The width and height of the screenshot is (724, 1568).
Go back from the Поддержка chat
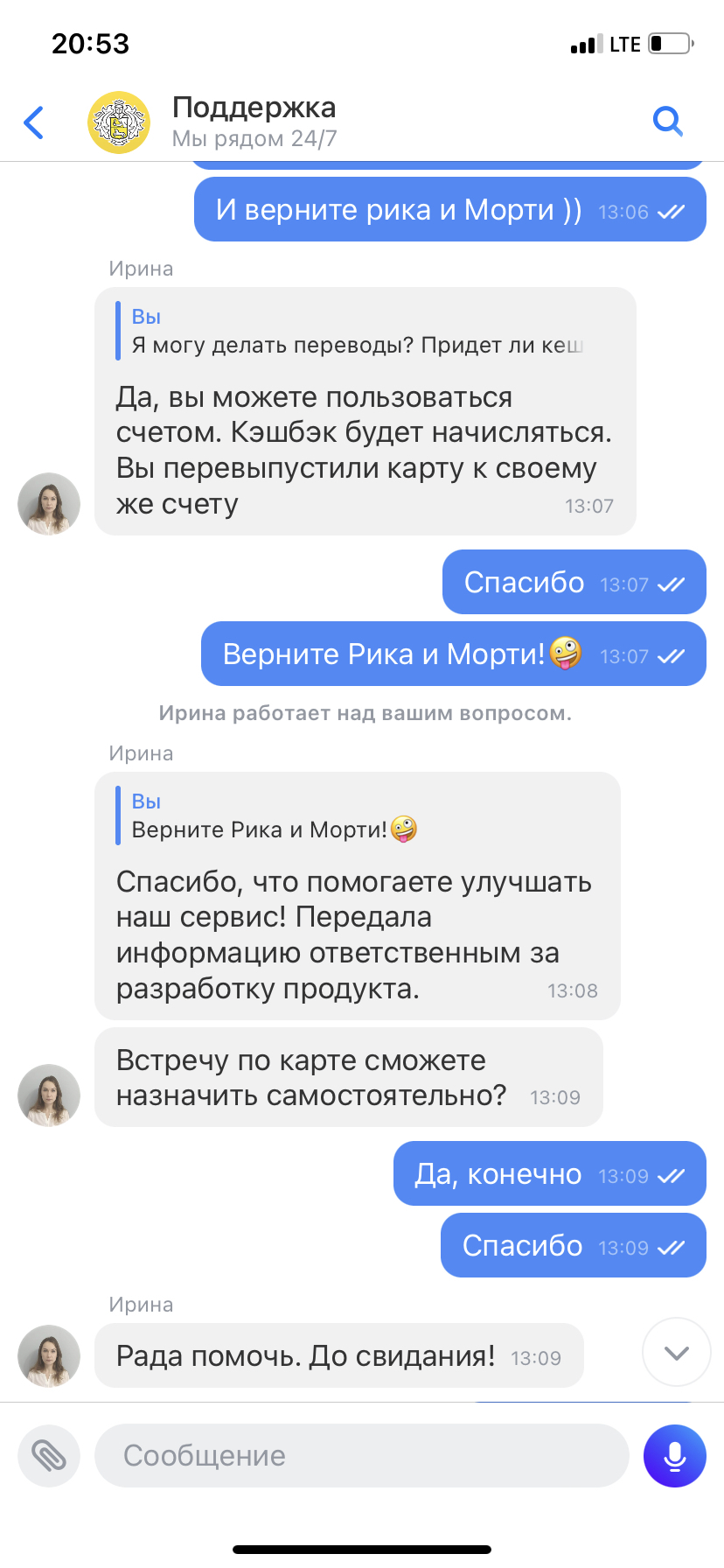pyautogui.click(x=34, y=122)
